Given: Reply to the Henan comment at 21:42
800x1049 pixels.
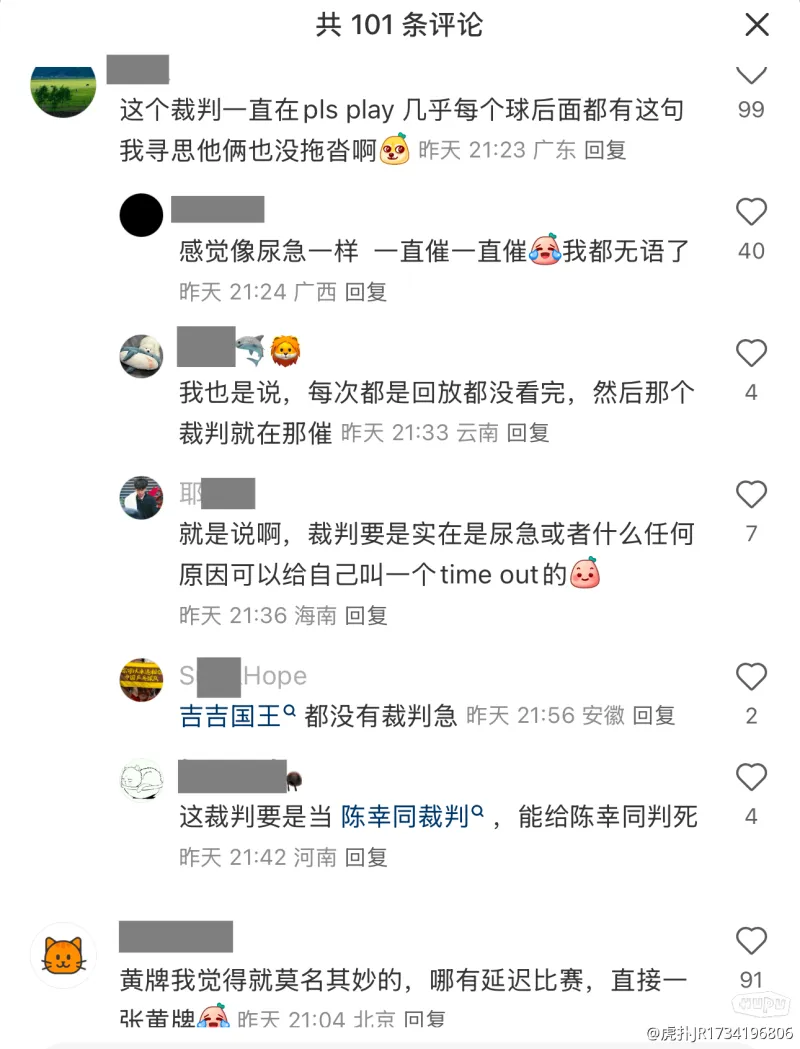Looking at the screenshot, I should click(366, 857).
